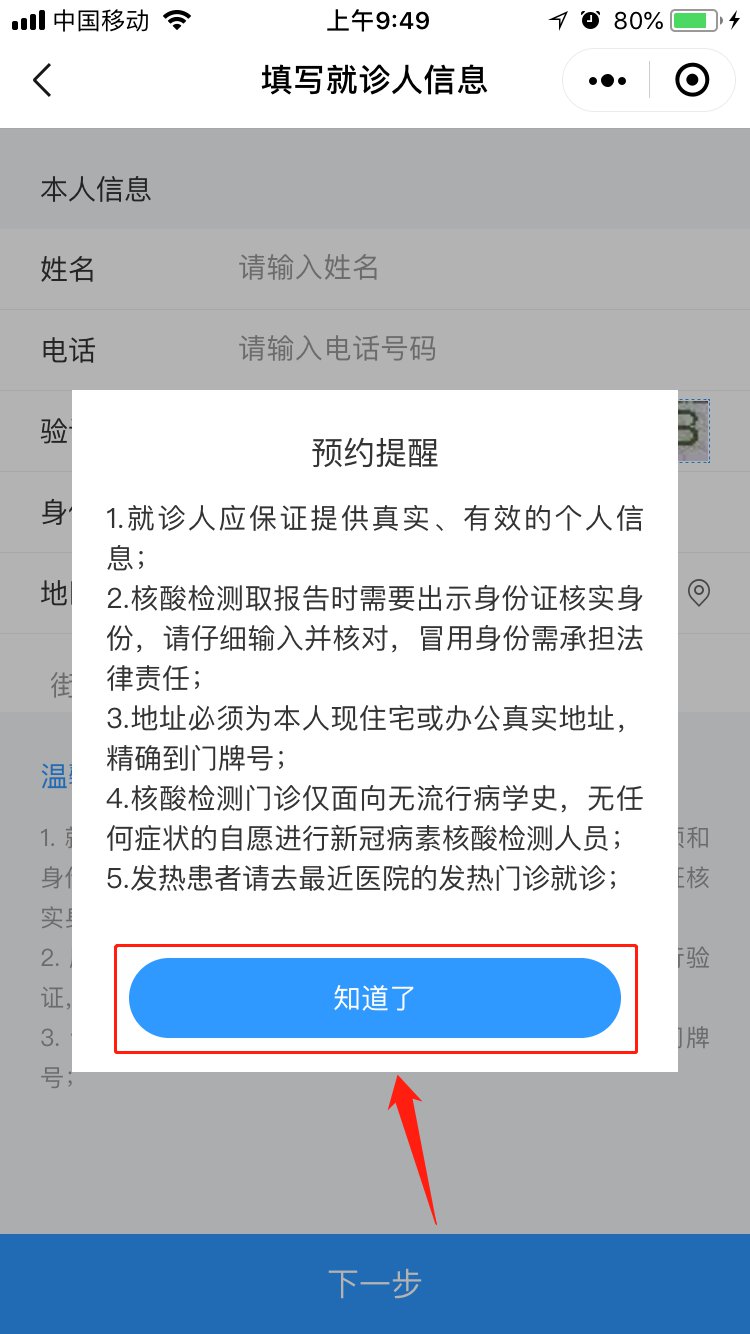This screenshot has width=750, height=1334.
Task: Select the 请输入电话号码 phone field
Action: coord(450,349)
